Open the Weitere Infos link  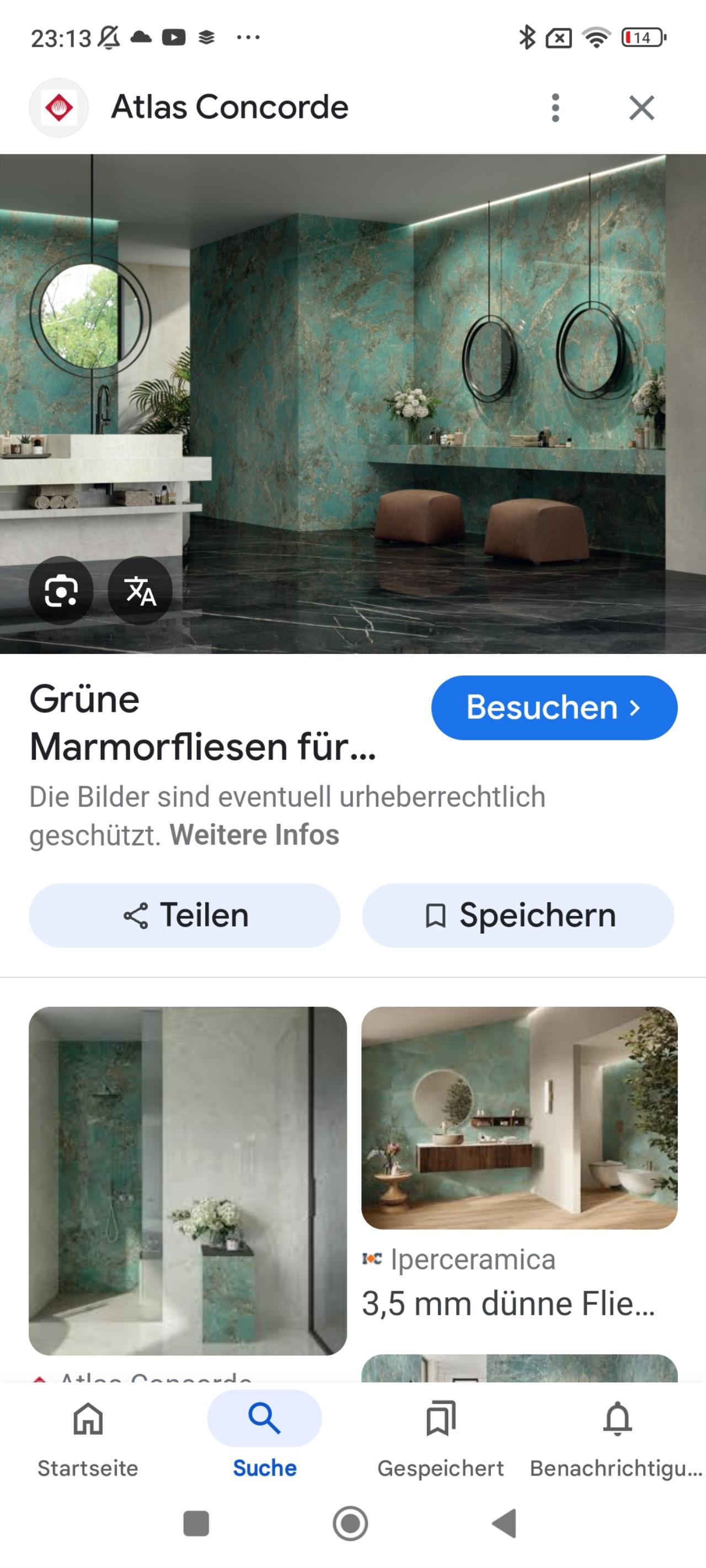coord(254,835)
